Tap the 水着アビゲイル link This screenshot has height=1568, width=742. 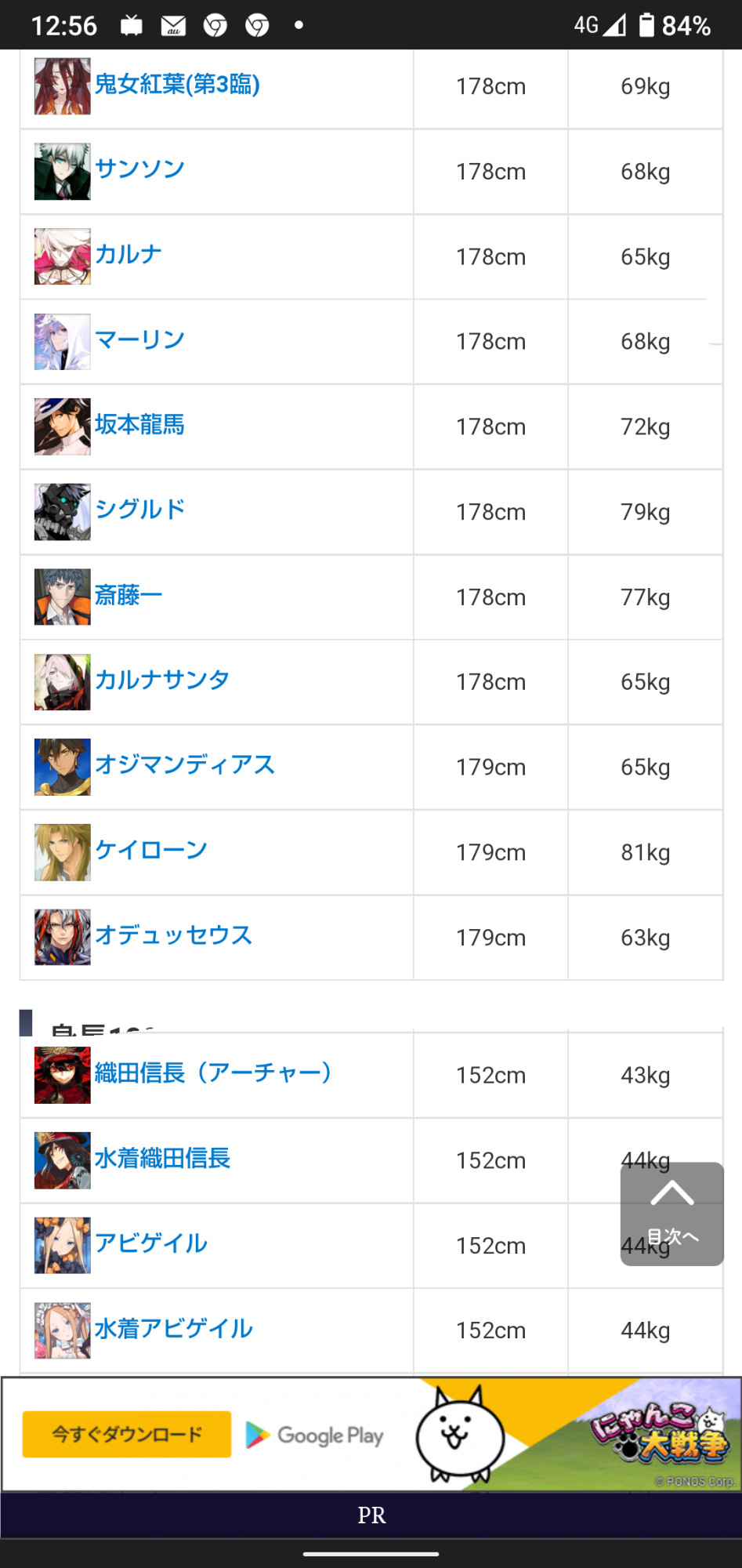(x=174, y=1329)
